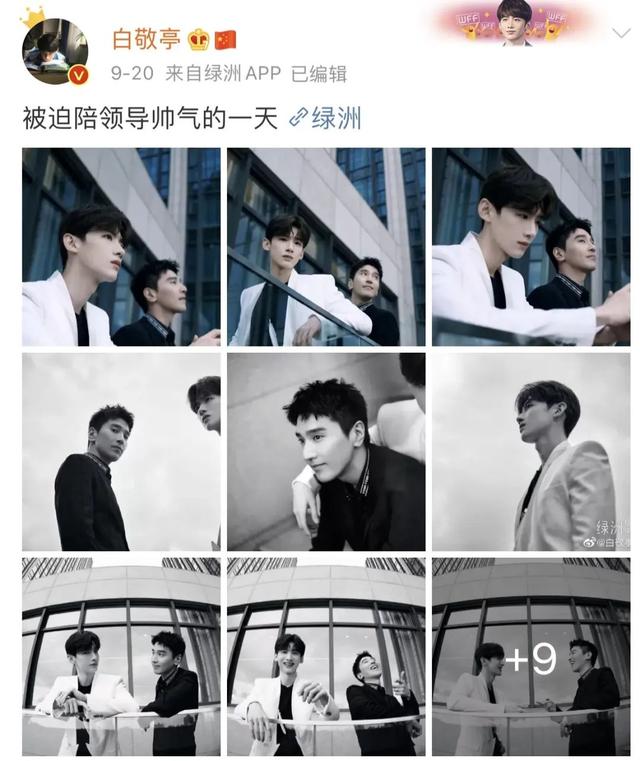
Task: Open the first color photo of the grid
Action: (x=121, y=247)
